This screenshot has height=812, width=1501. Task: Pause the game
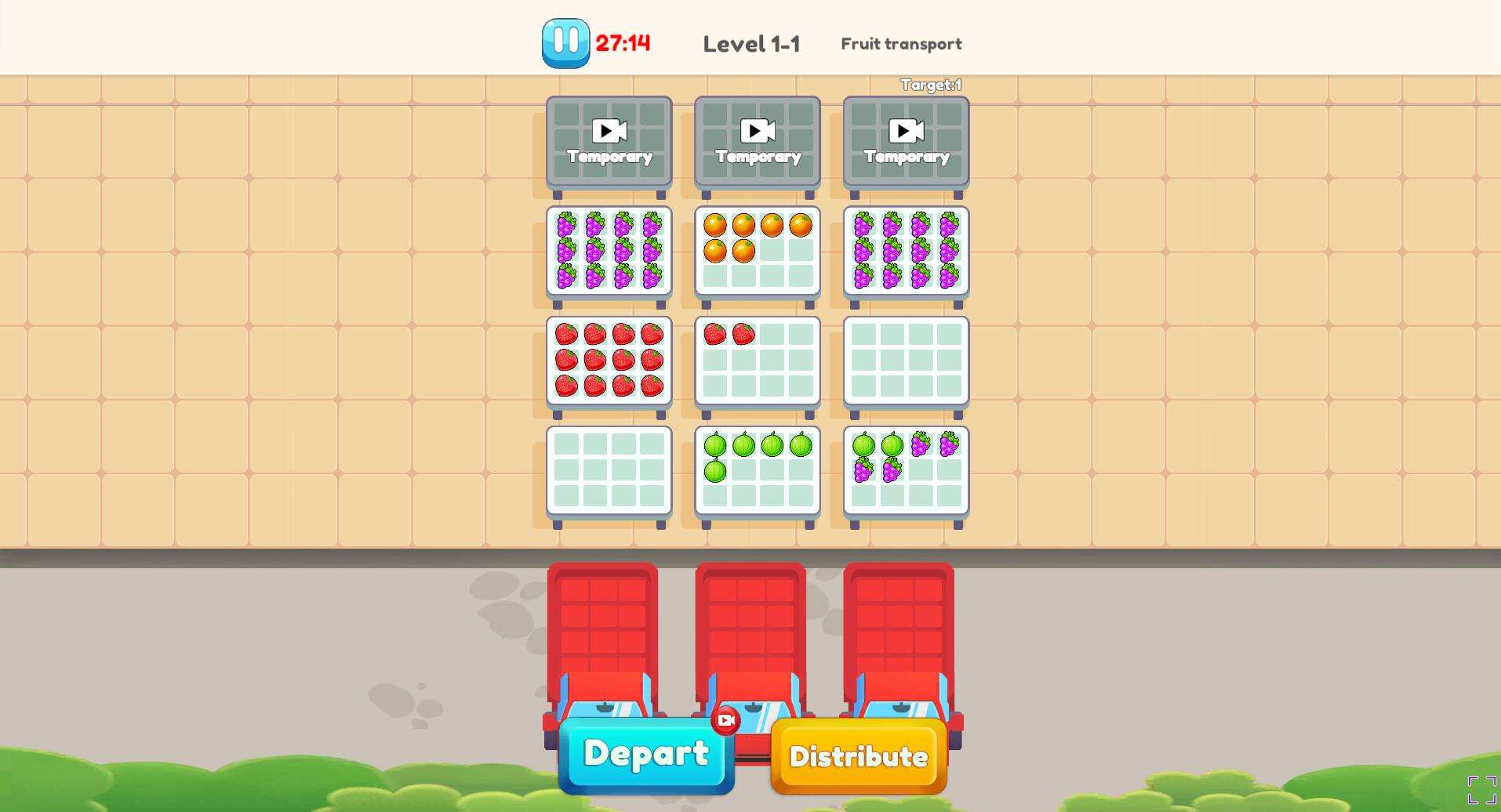click(x=565, y=43)
